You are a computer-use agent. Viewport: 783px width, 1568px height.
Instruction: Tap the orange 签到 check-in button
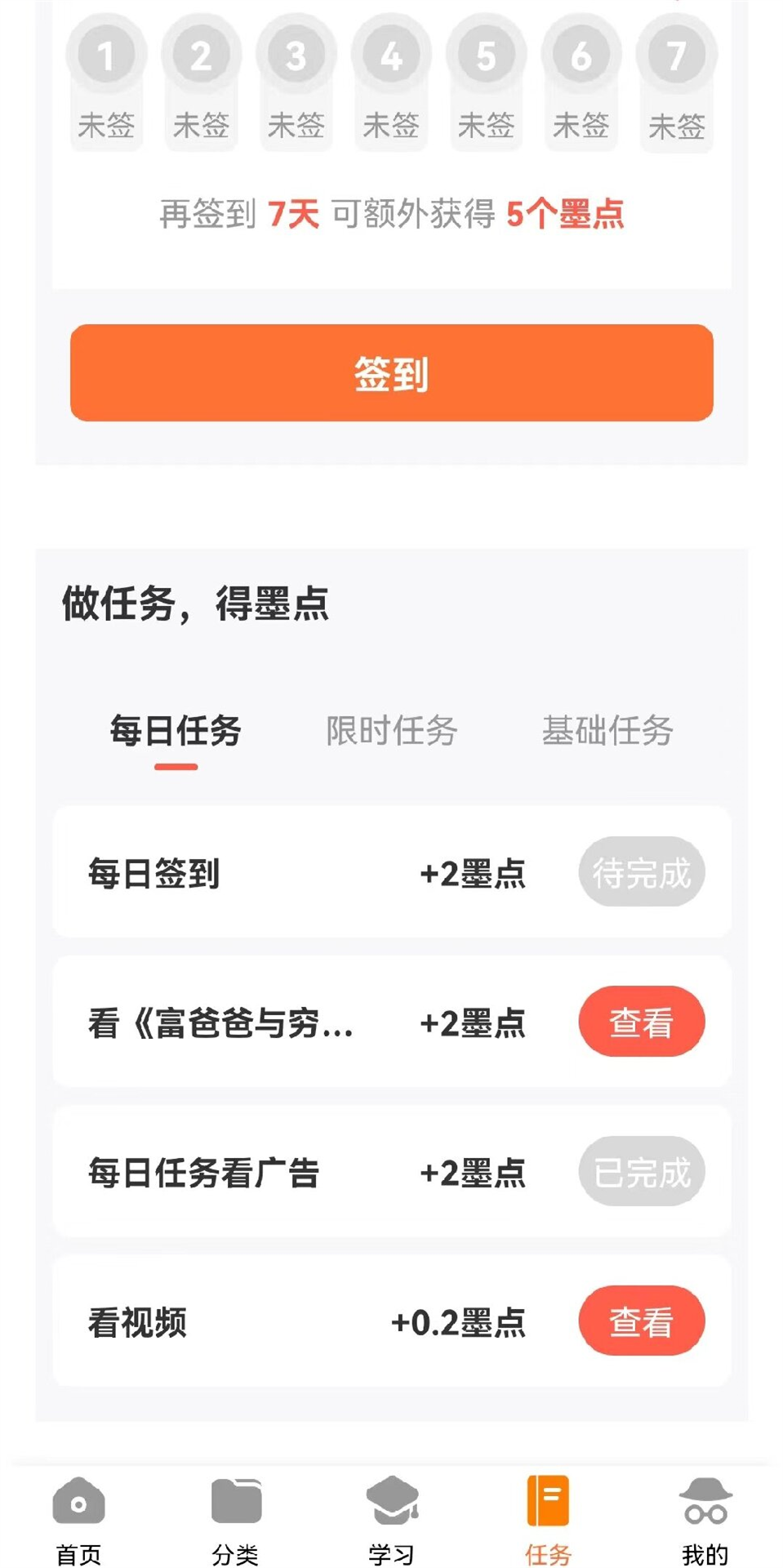[391, 373]
